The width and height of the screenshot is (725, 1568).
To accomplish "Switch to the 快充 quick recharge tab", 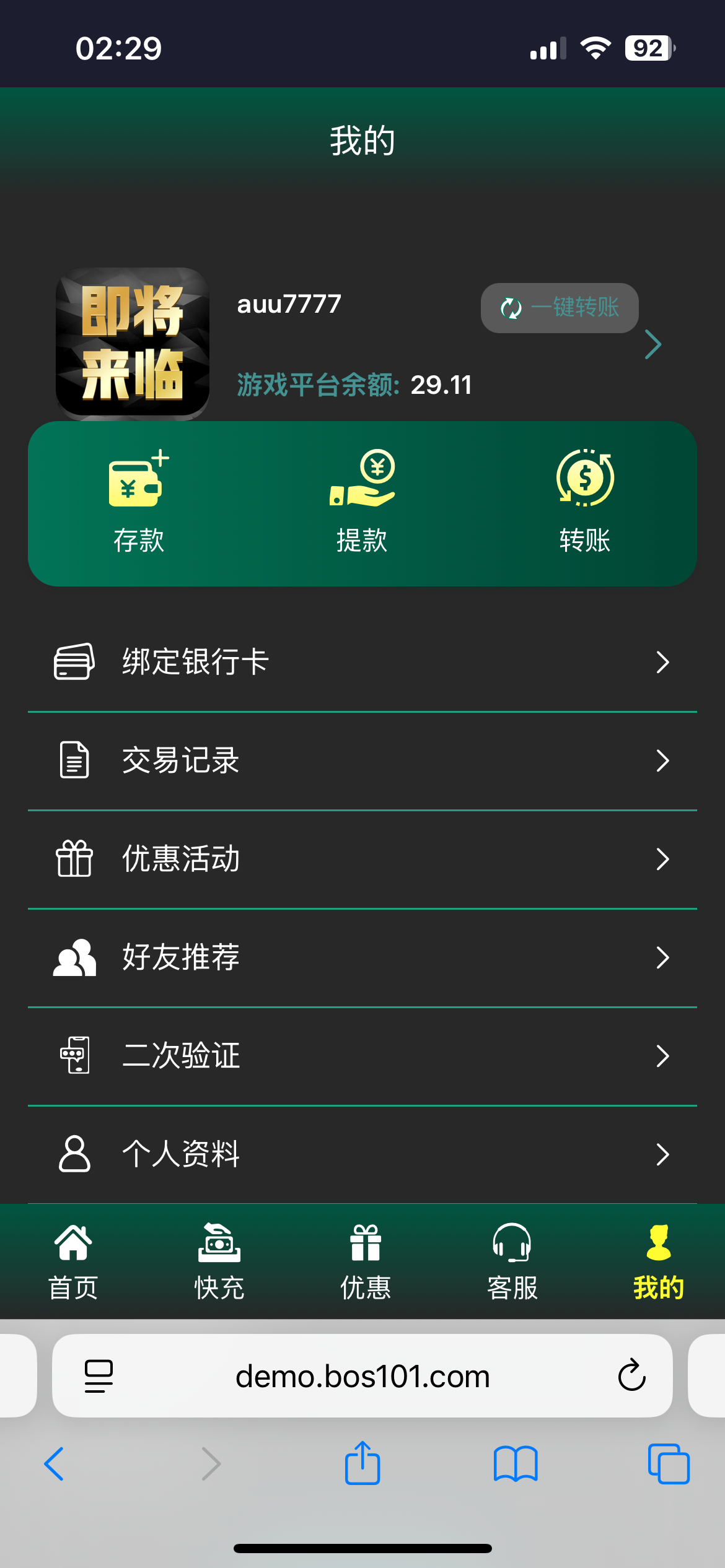I will pos(219,1262).
